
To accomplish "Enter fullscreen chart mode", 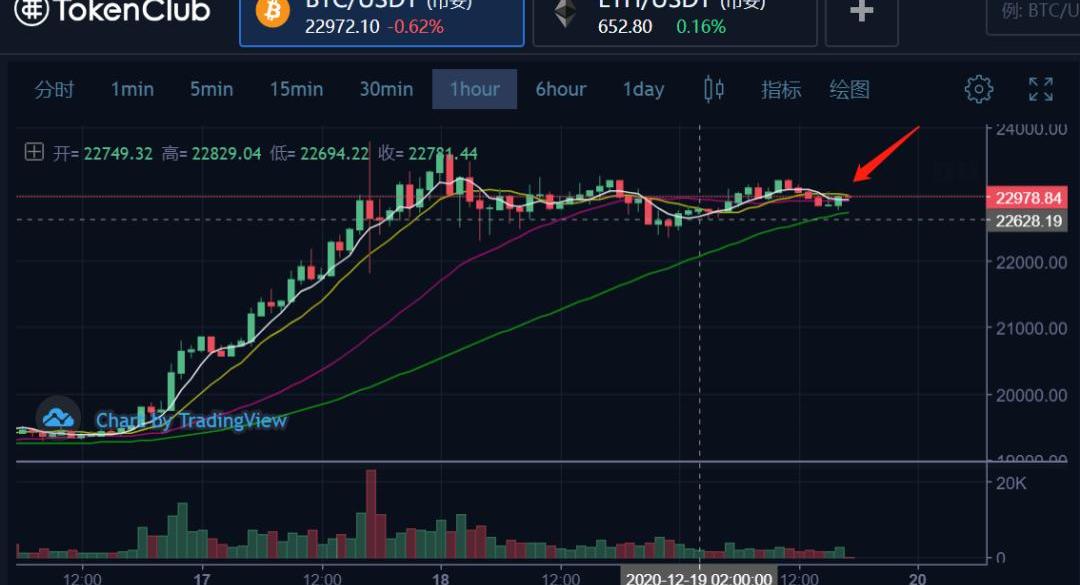I will click(x=1041, y=90).
